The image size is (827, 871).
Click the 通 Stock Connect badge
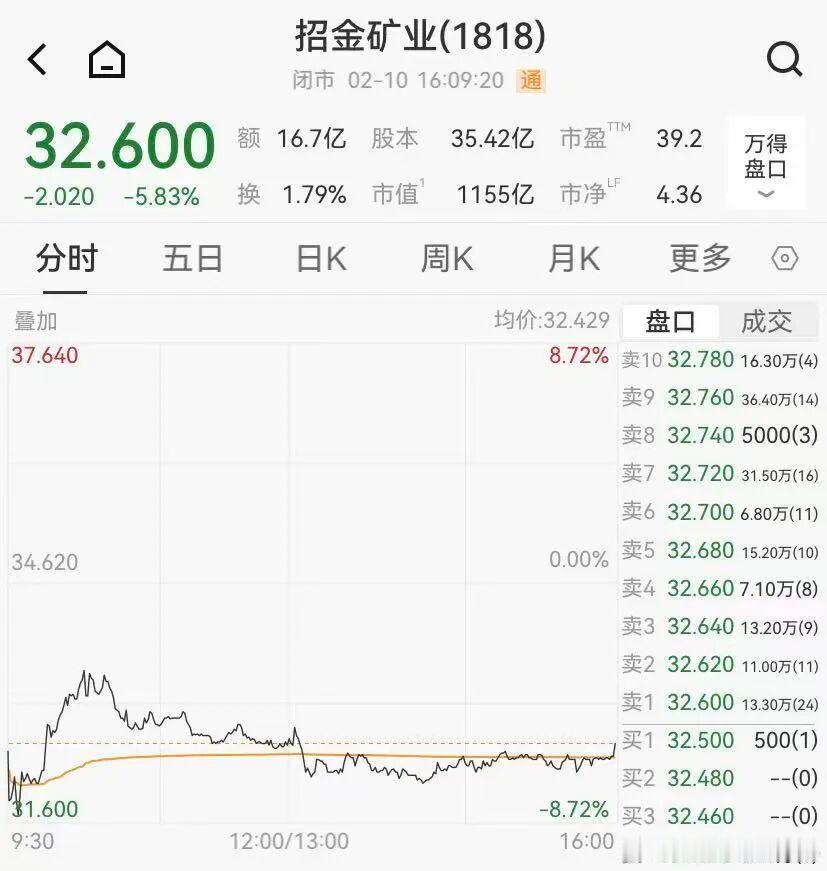(531, 82)
